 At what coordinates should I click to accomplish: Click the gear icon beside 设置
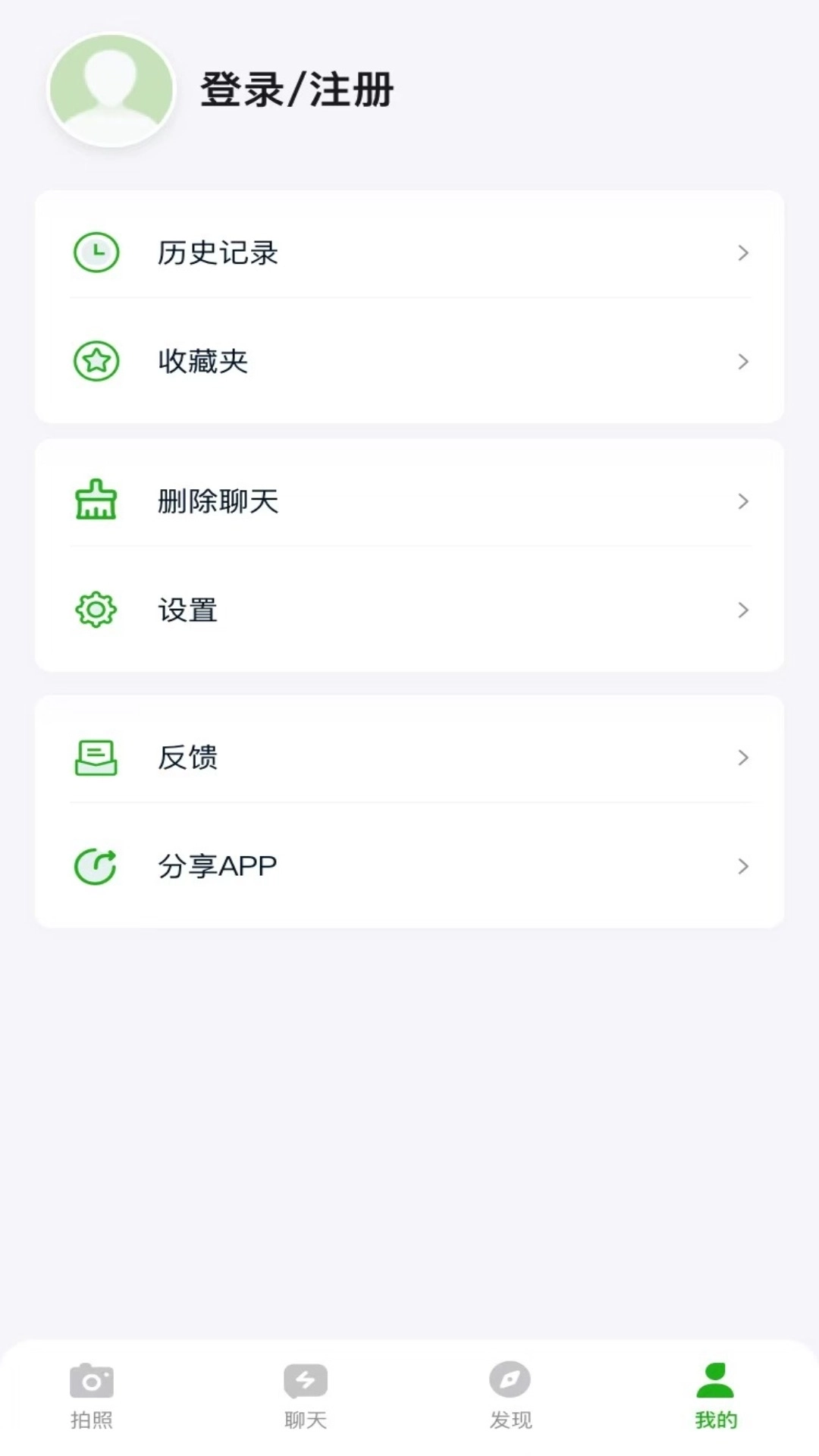click(96, 609)
